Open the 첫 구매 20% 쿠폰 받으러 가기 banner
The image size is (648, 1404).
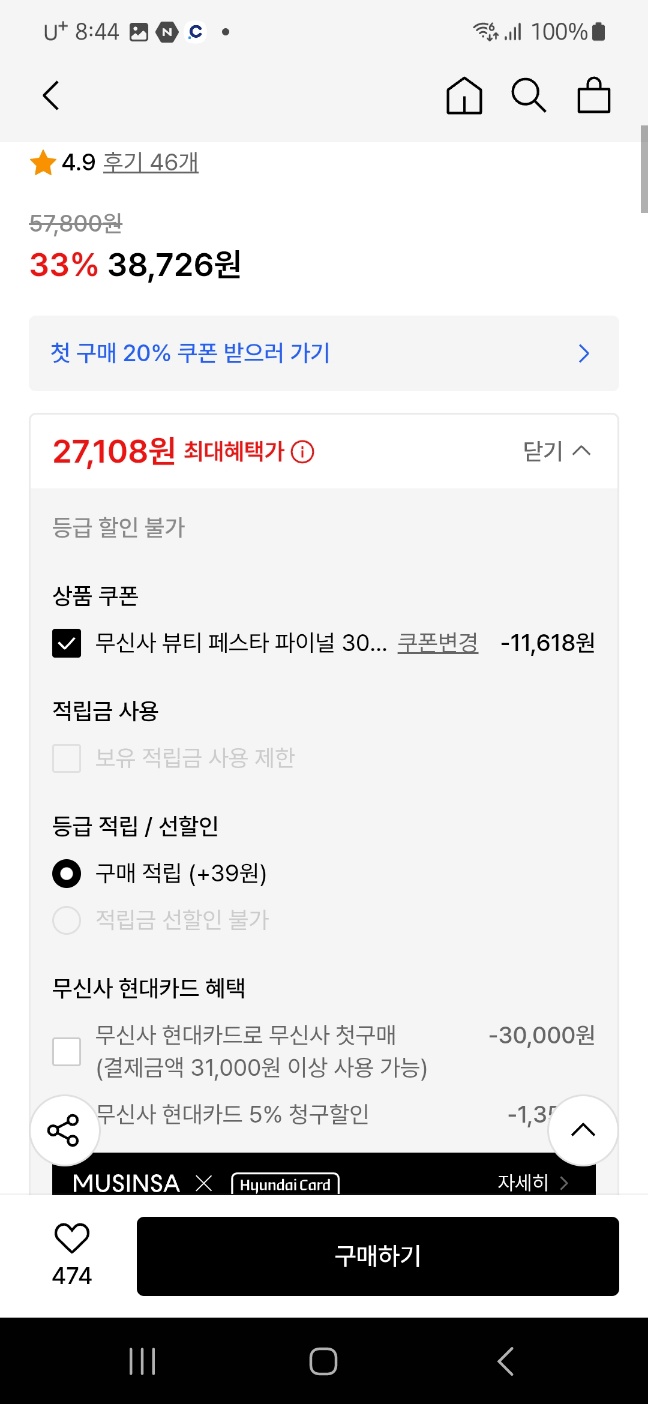[x=324, y=353]
